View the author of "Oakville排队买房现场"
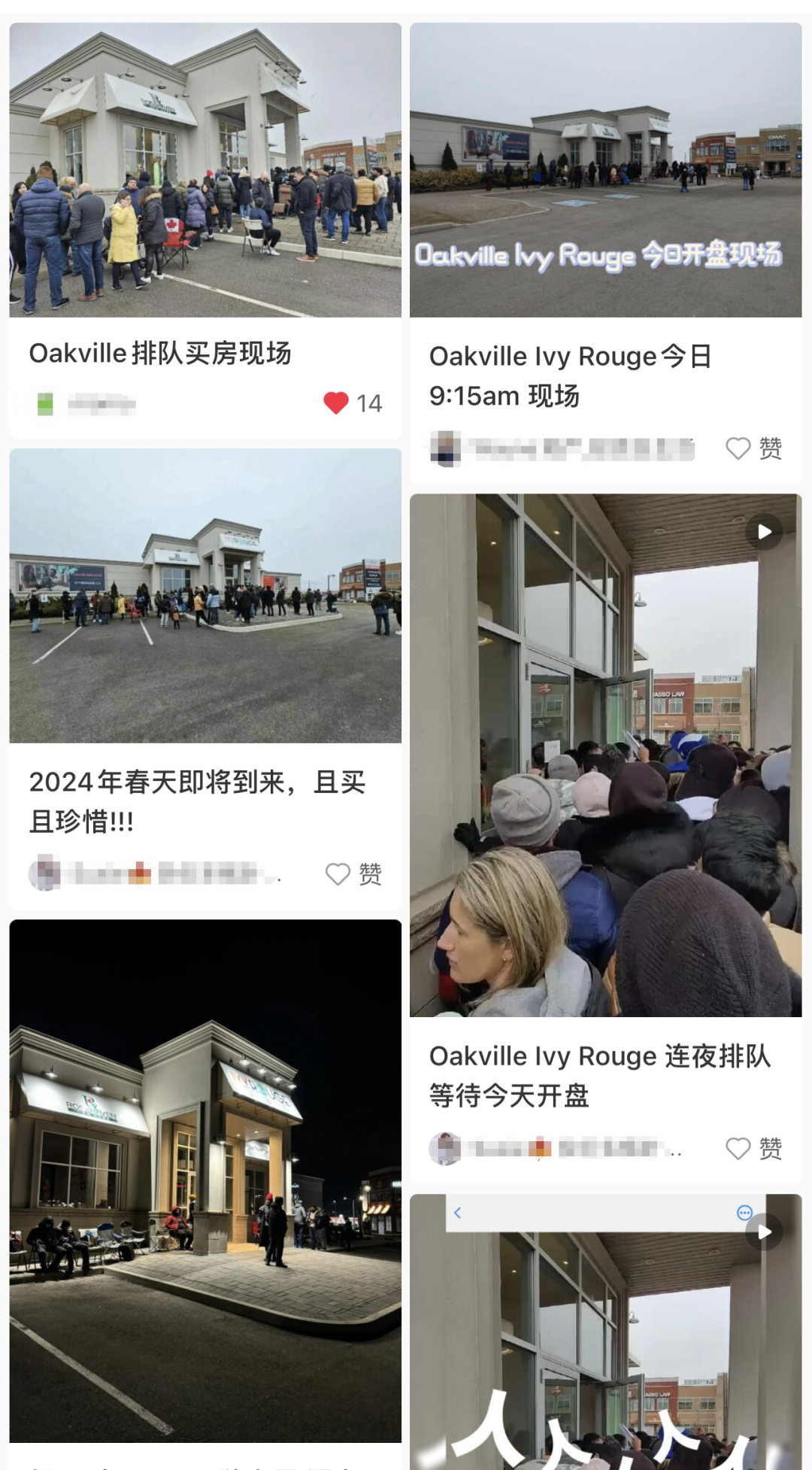Image resolution: width=812 pixels, height=1470 pixels. click(83, 404)
